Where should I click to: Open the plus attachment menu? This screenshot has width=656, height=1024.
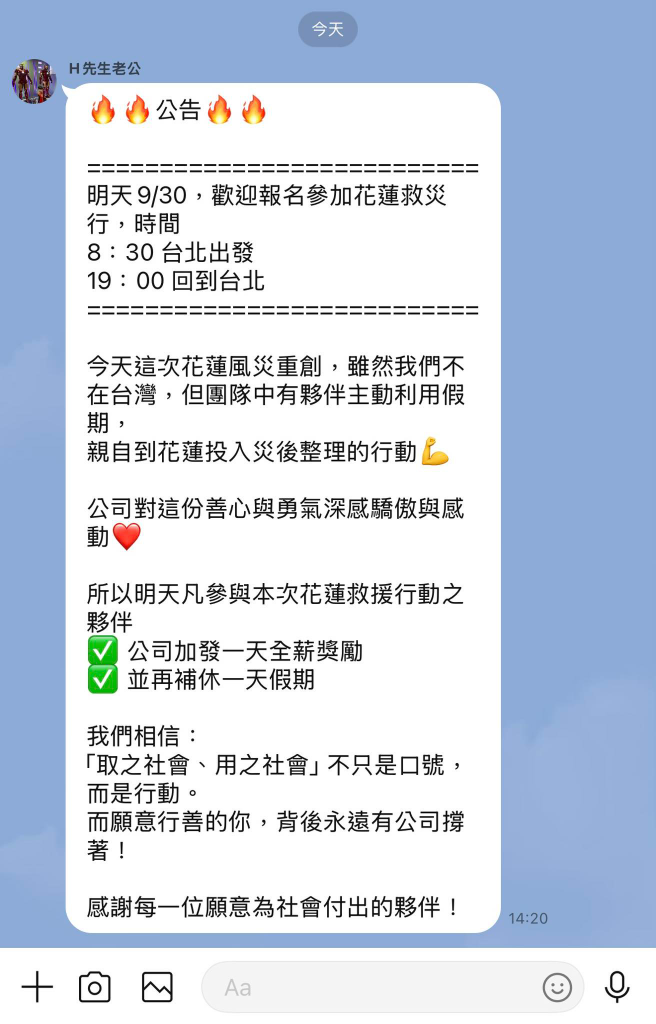(37, 987)
